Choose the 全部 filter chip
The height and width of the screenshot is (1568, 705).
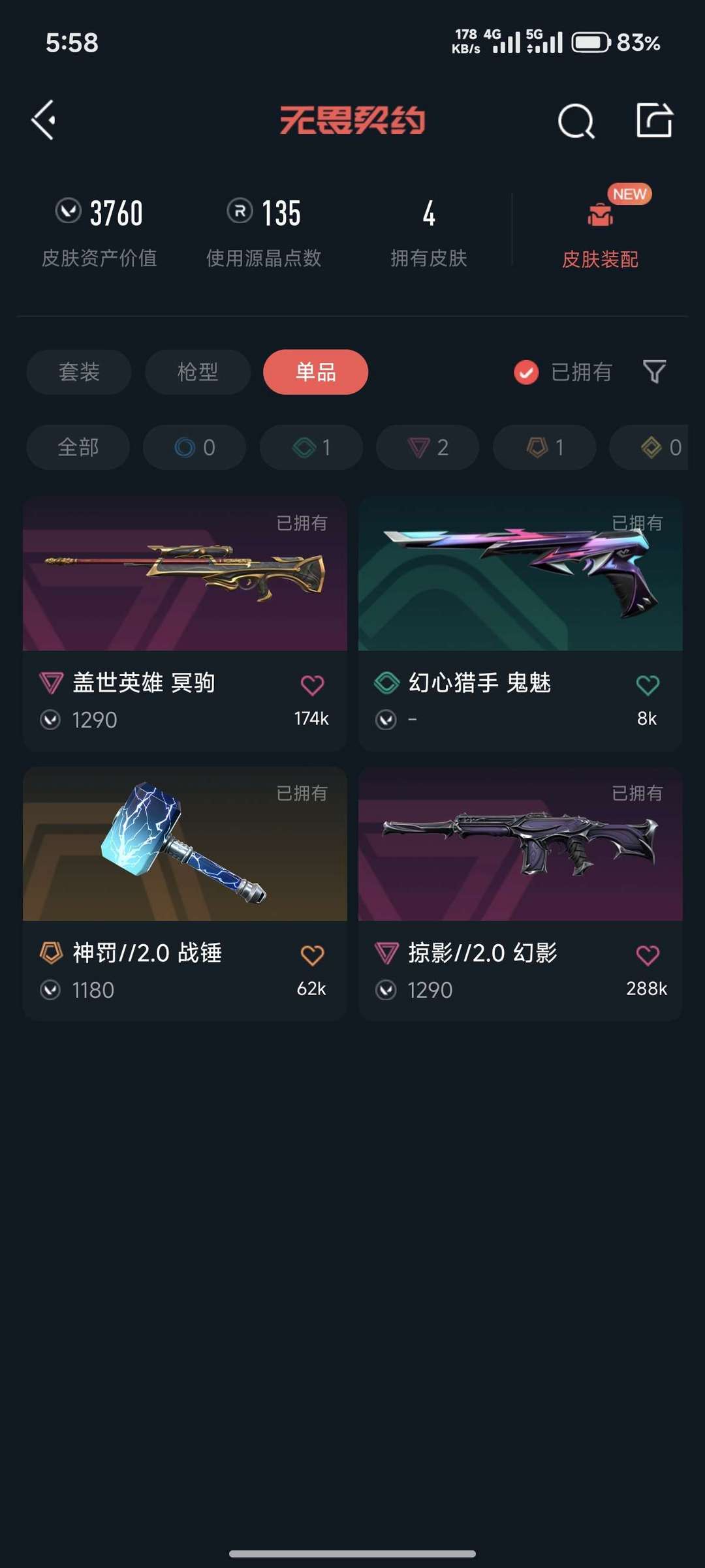pos(77,448)
